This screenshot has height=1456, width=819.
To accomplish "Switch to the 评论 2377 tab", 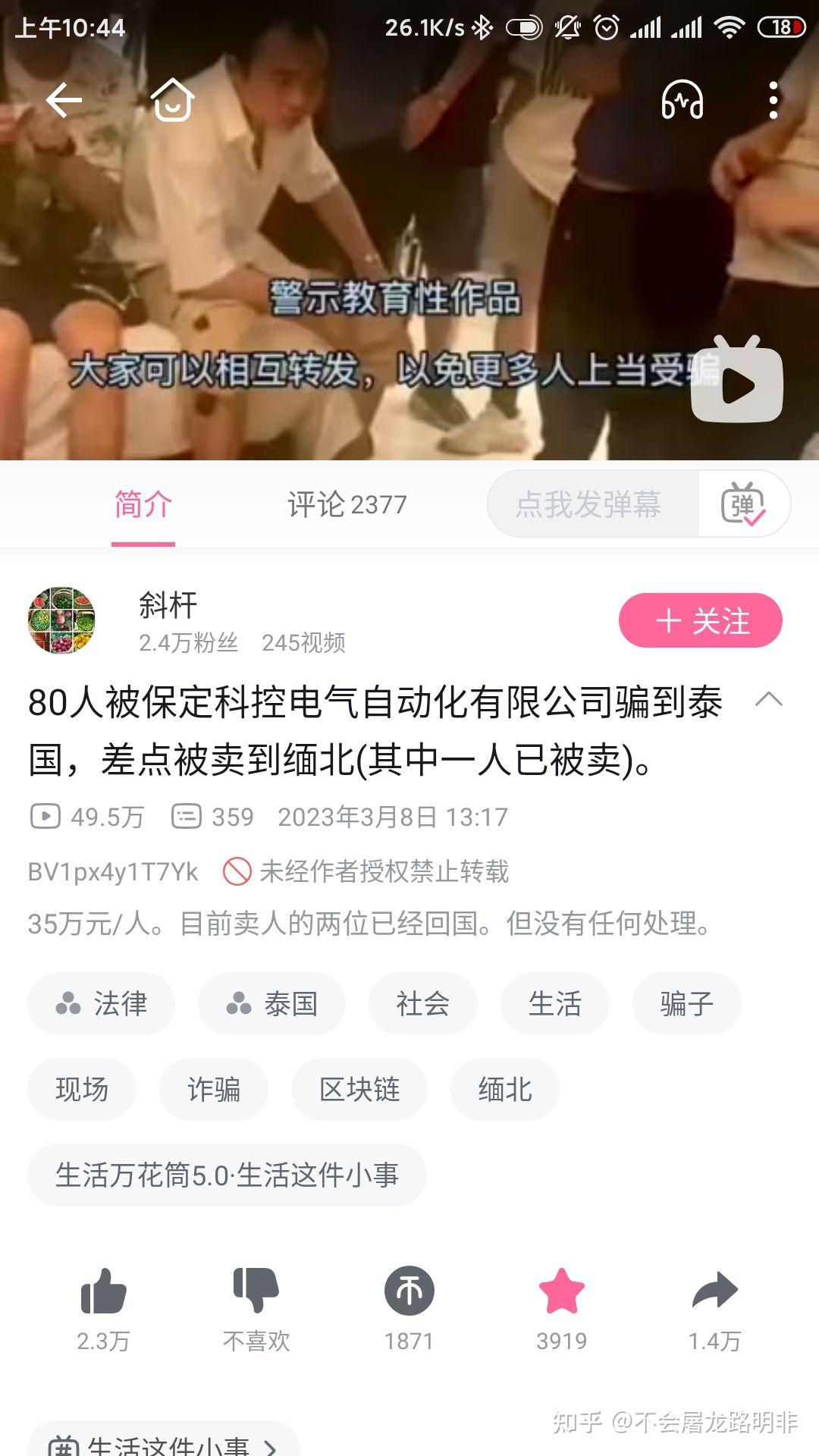I will point(347,504).
